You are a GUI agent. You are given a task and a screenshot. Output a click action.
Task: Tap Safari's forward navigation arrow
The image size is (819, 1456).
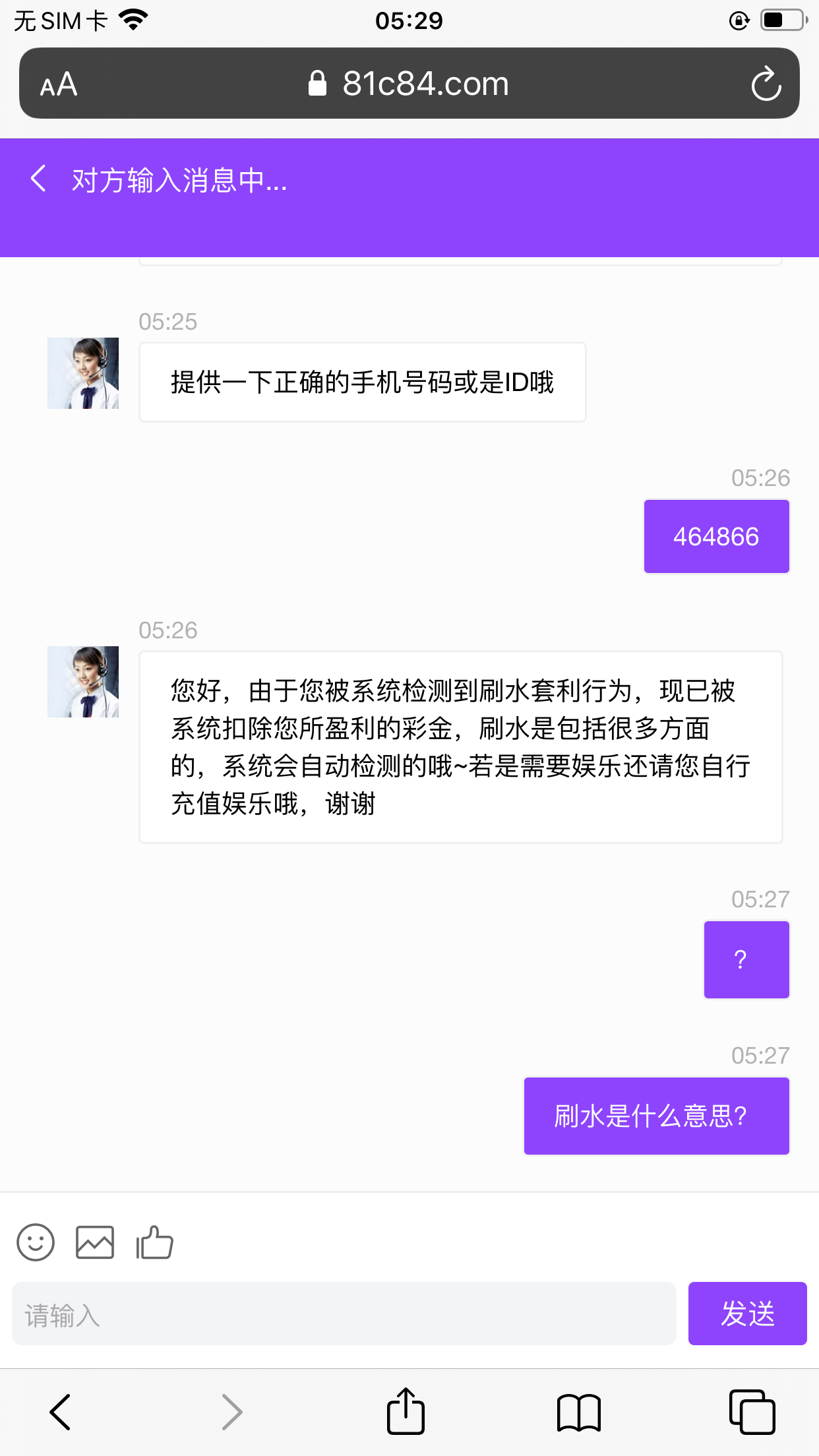(x=232, y=1411)
